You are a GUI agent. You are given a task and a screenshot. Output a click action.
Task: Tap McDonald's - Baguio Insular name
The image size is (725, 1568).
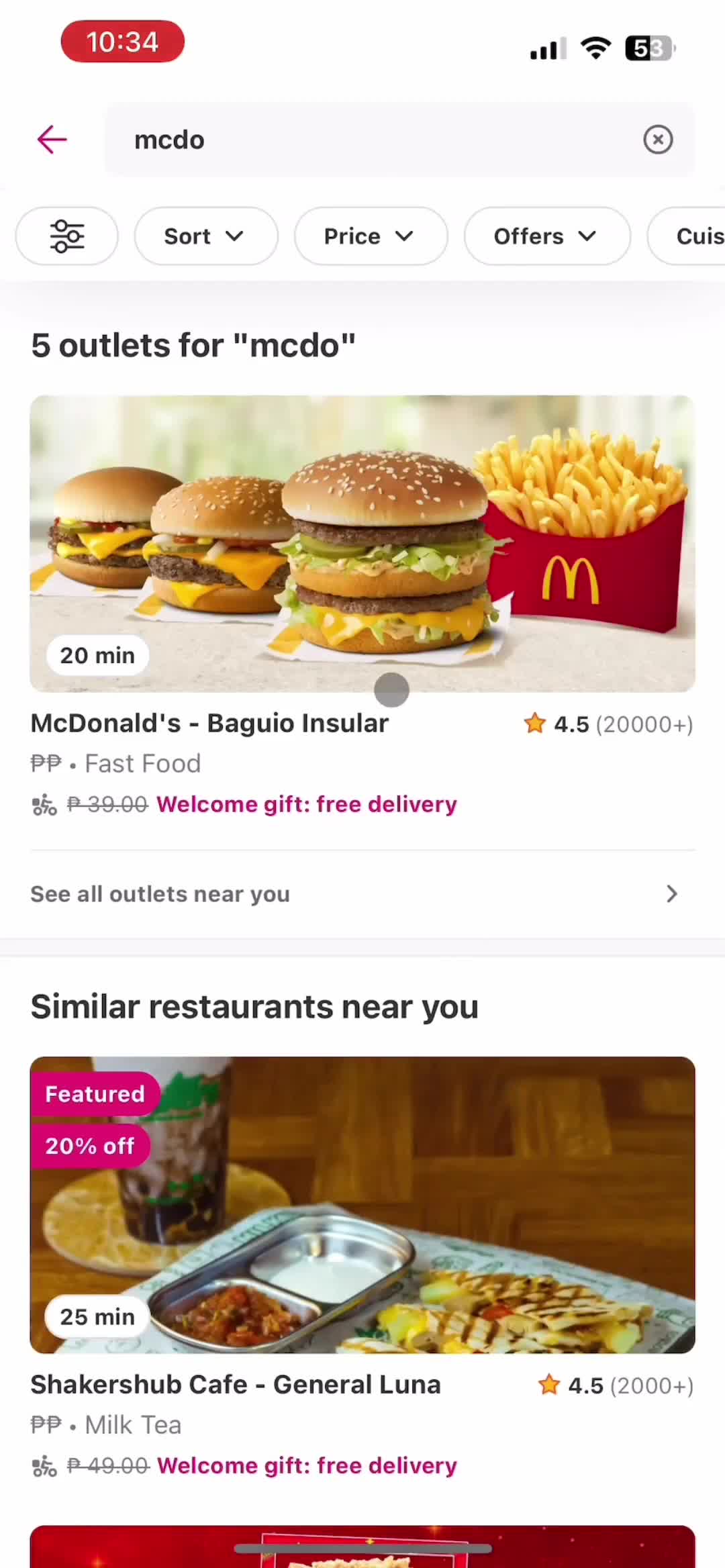pyautogui.click(x=209, y=723)
